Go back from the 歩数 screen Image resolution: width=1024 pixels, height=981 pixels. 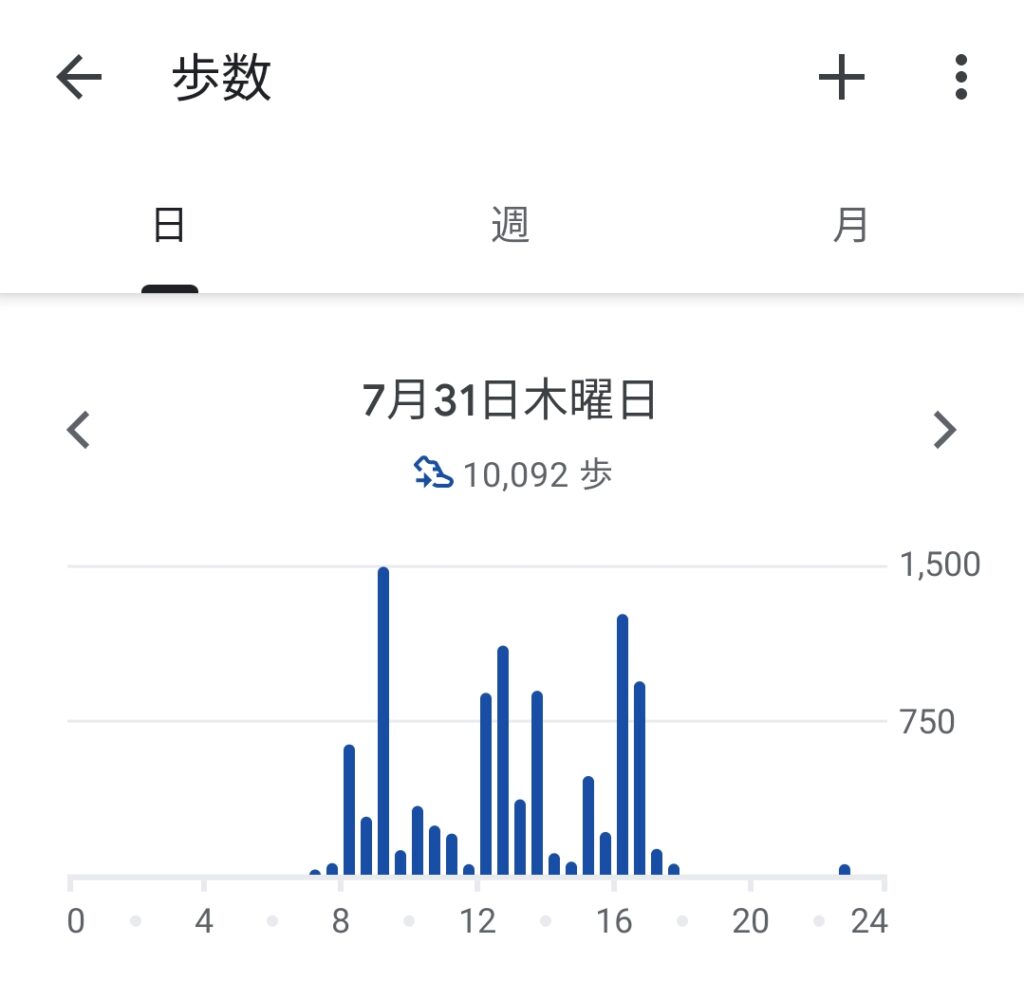[80, 78]
